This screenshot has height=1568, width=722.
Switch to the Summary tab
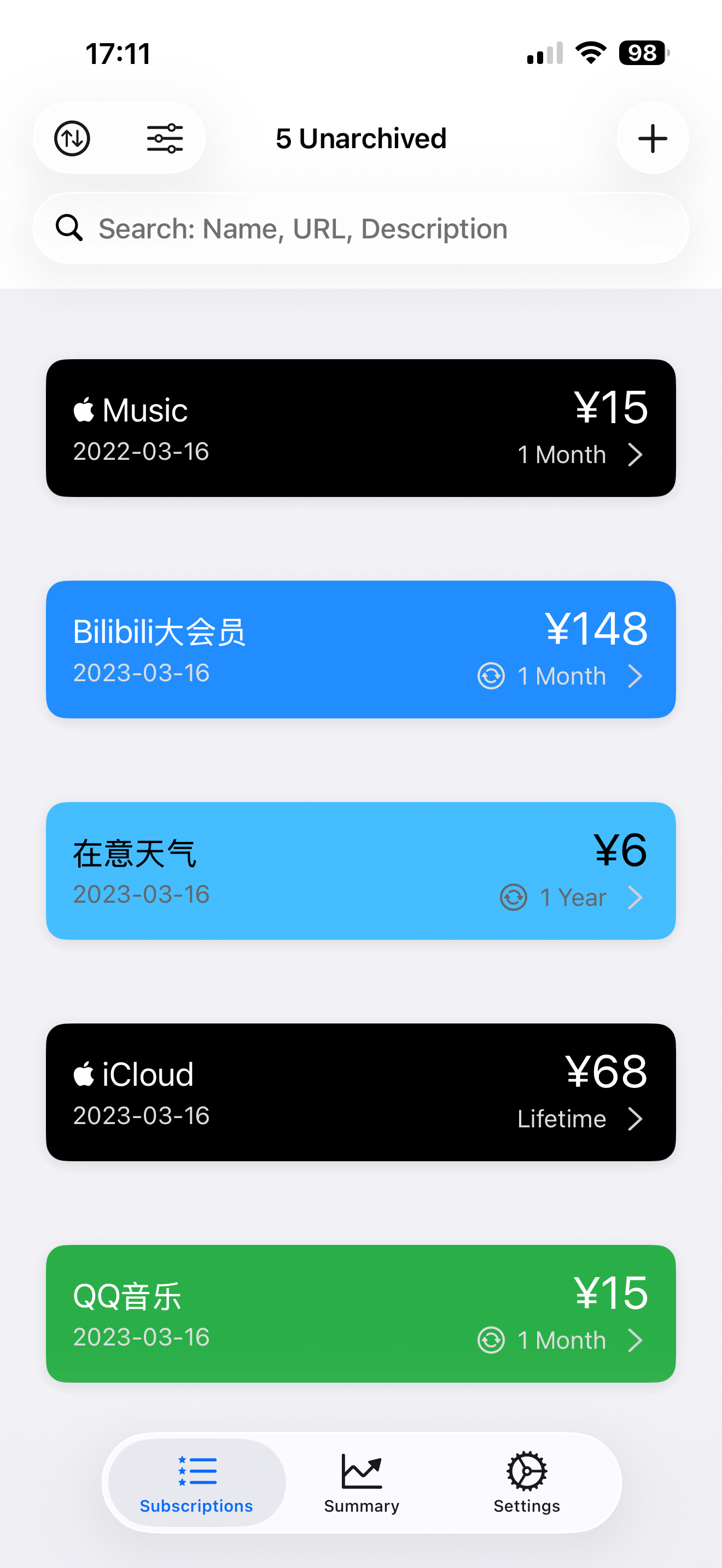point(361,1491)
